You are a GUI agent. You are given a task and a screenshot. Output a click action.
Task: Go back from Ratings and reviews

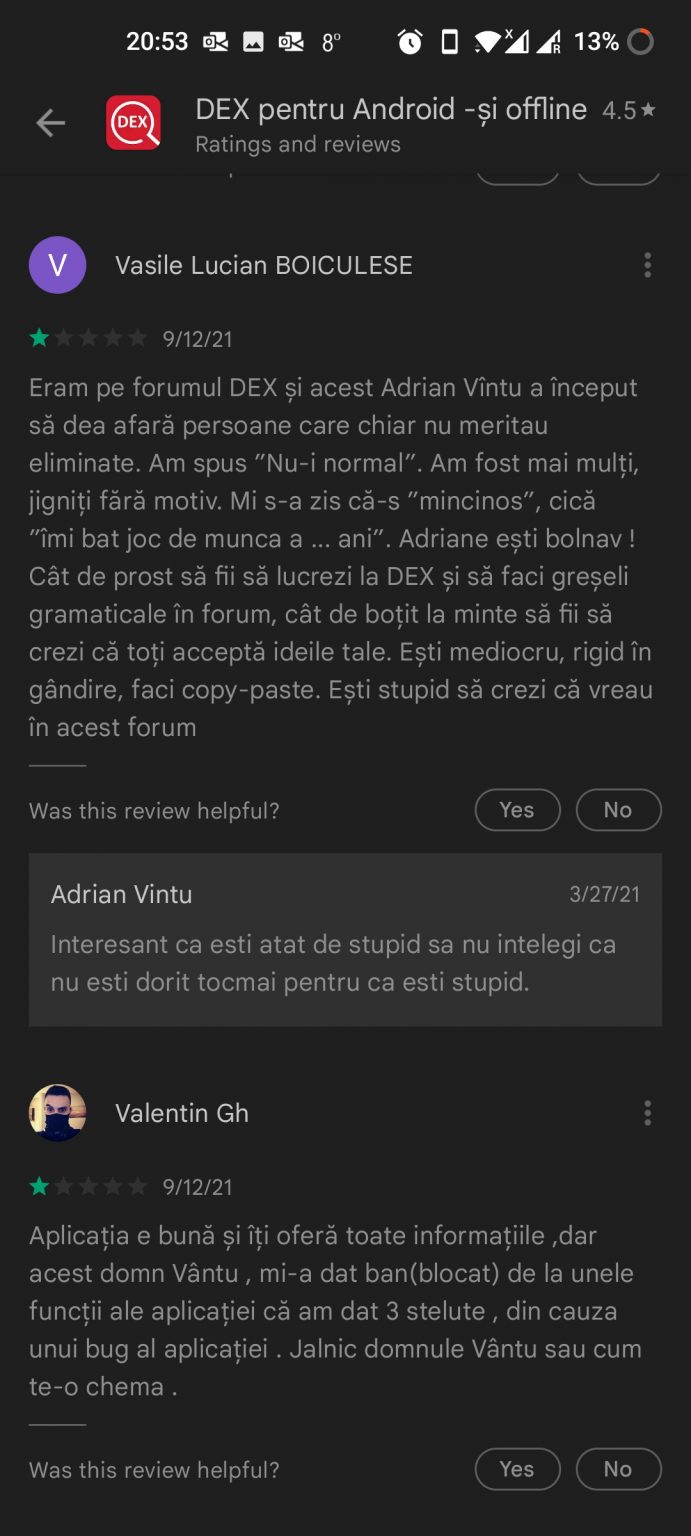50,123
